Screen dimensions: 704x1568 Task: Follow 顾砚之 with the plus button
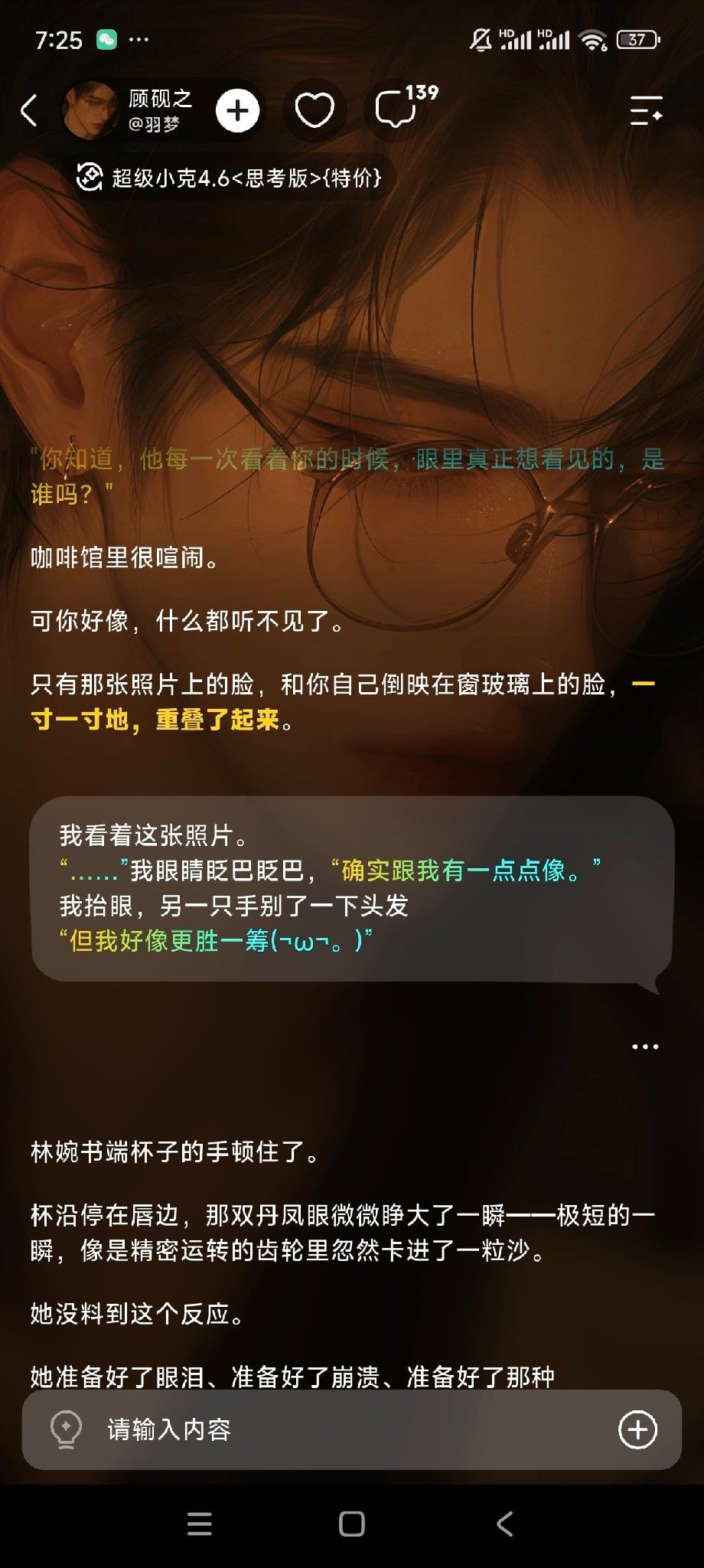237,111
